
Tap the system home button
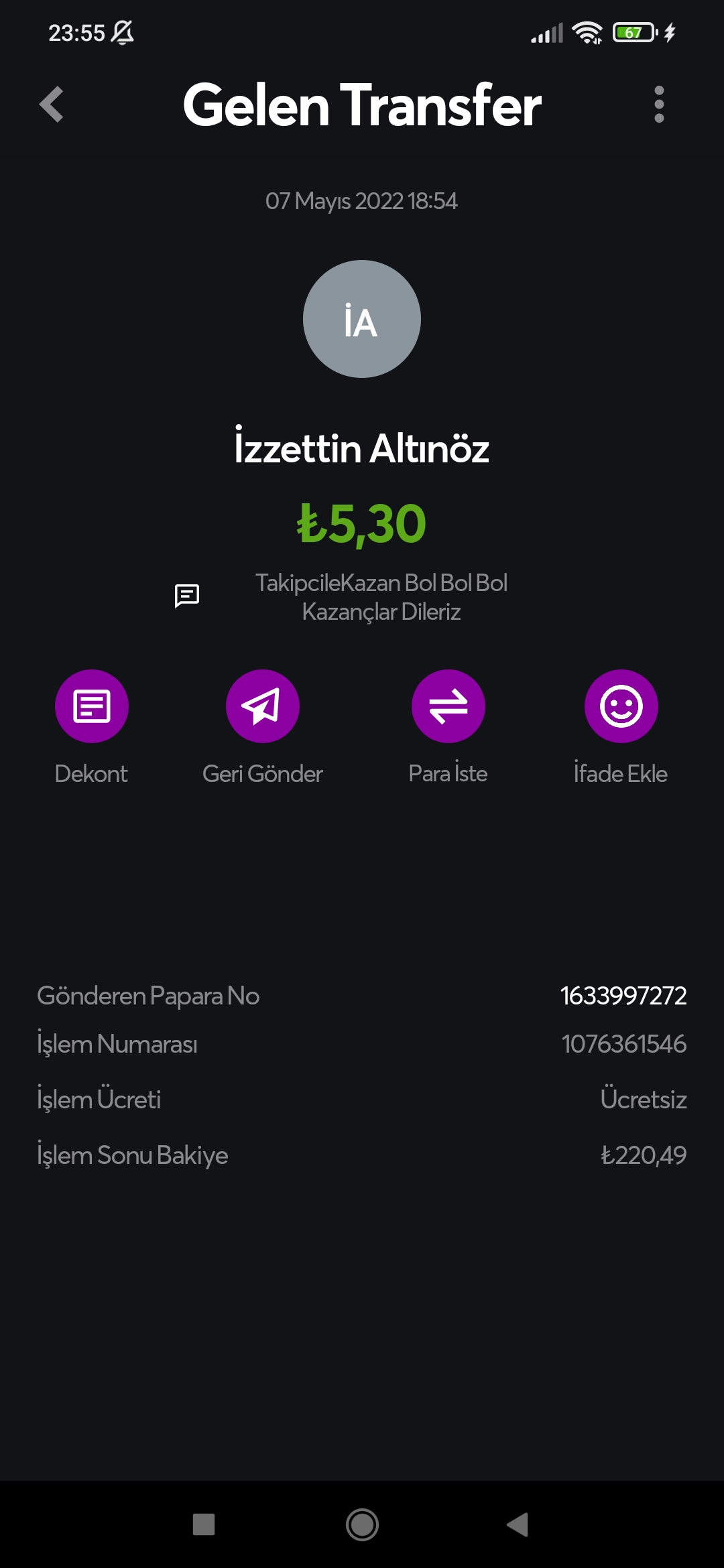tap(362, 1525)
